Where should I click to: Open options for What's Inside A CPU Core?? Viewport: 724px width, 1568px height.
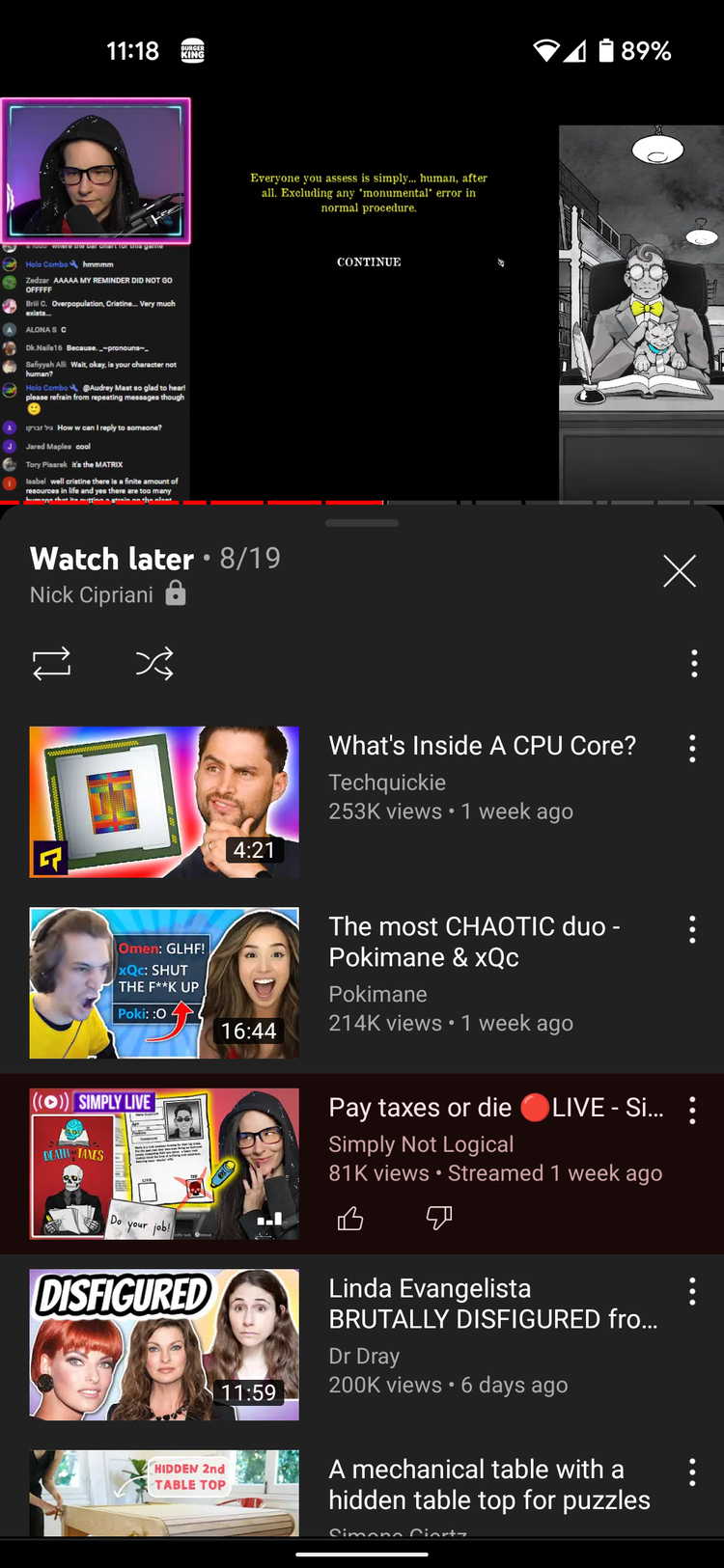[x=692, y=749]
